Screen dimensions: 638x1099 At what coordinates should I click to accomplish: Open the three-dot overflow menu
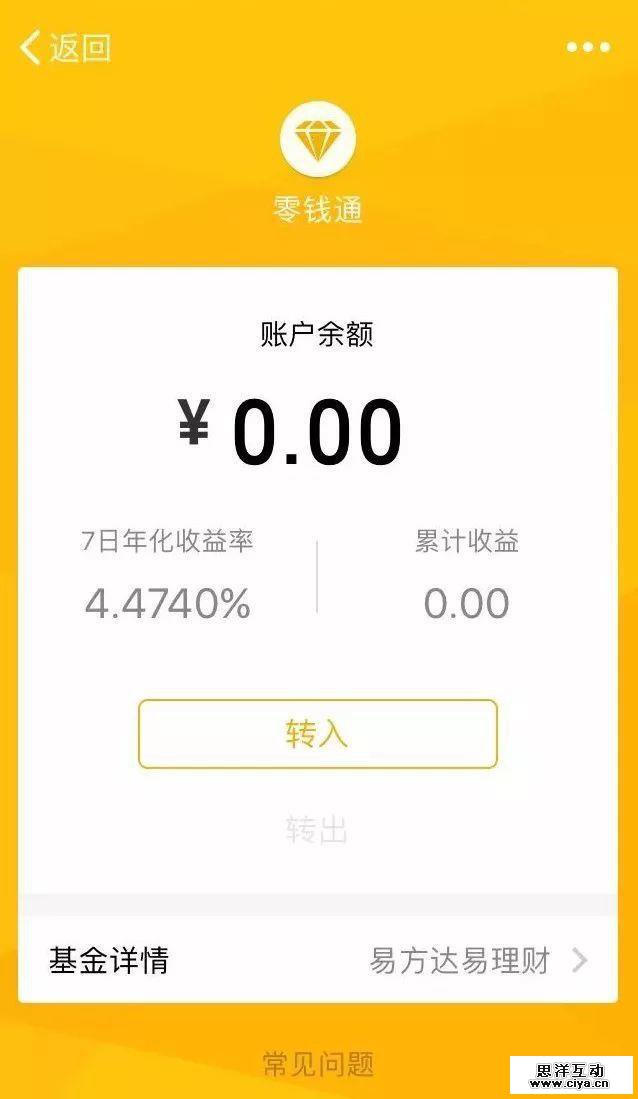point(588,47)
